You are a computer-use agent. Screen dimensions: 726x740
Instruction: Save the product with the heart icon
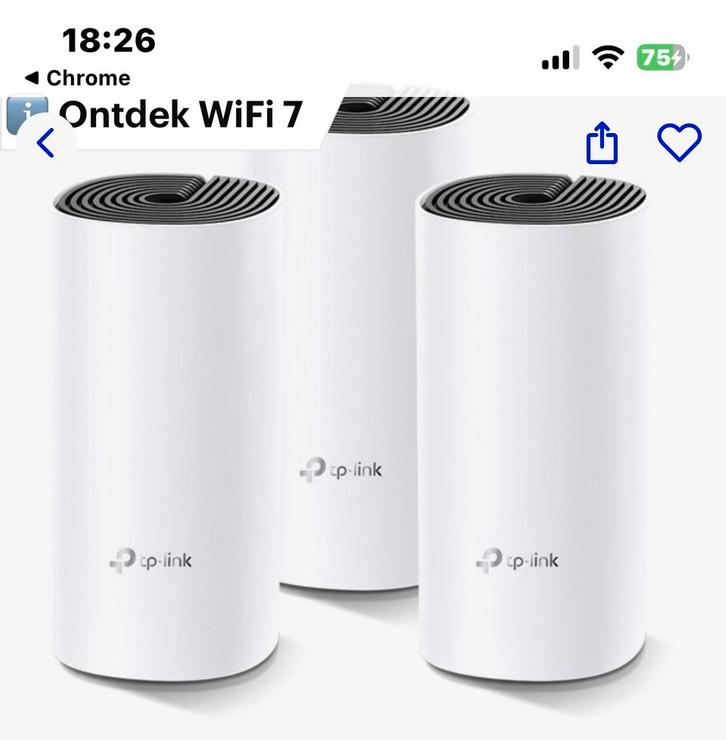pyautogui.click(x=679, y=143)
